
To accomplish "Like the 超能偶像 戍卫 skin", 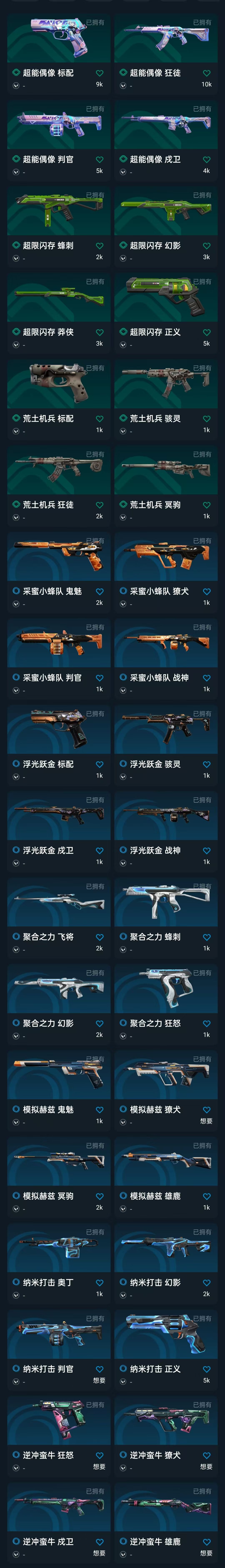I will click(206, 159).
